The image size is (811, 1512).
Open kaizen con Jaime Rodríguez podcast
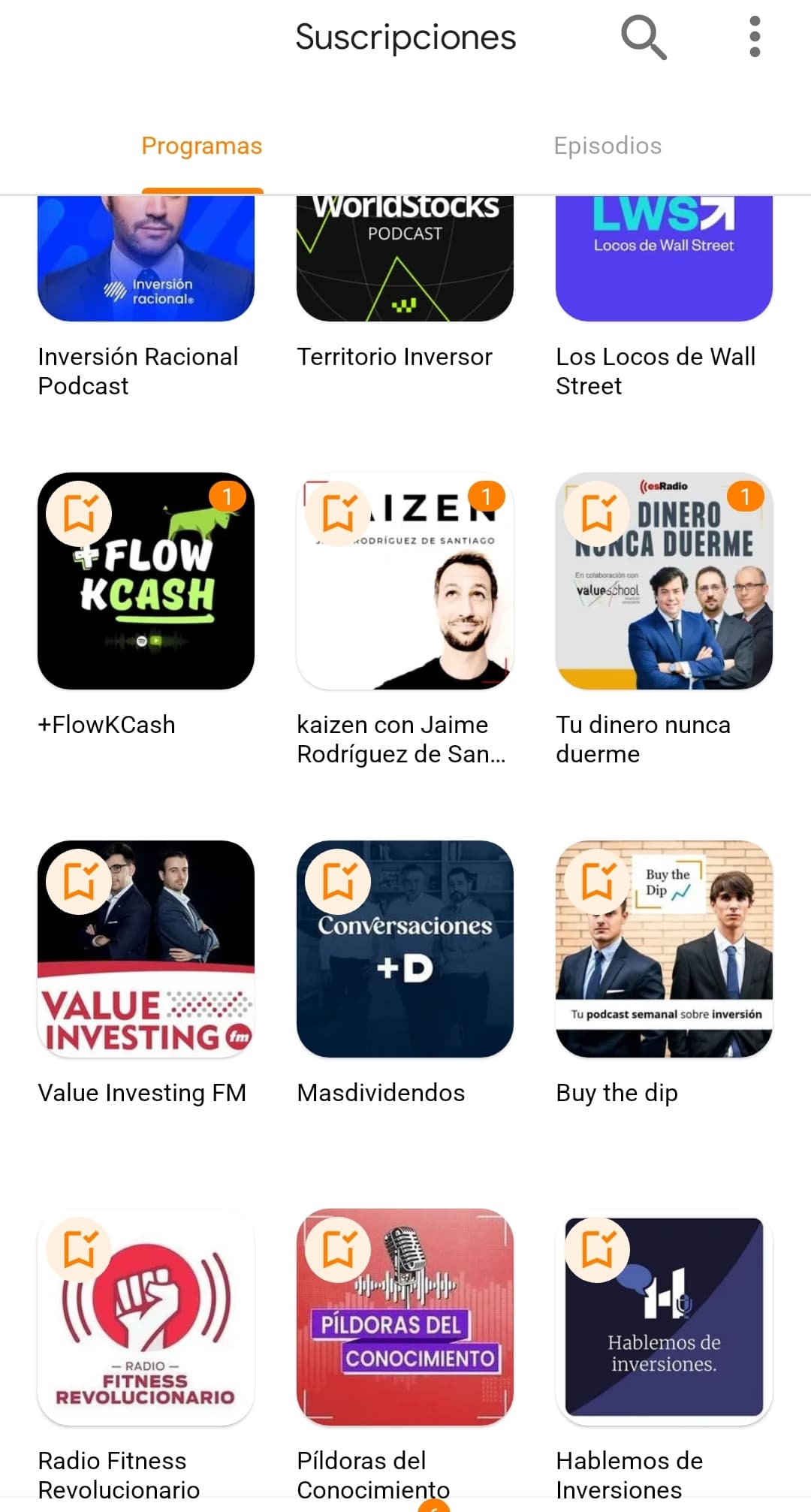click(x=405, y=581)
